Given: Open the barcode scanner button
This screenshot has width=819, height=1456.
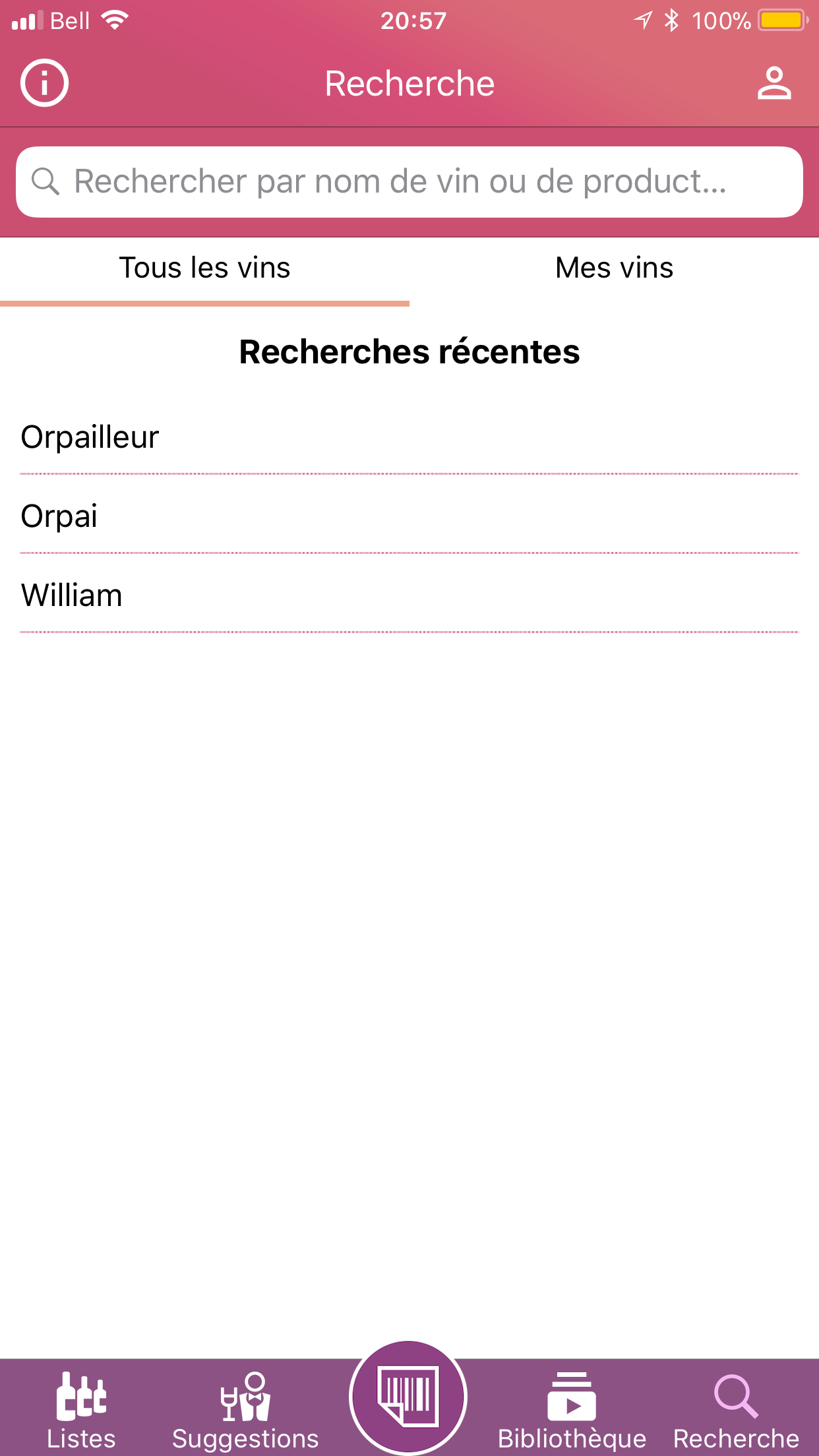Looking at the screenshot, I should (x=408, y=1397).
